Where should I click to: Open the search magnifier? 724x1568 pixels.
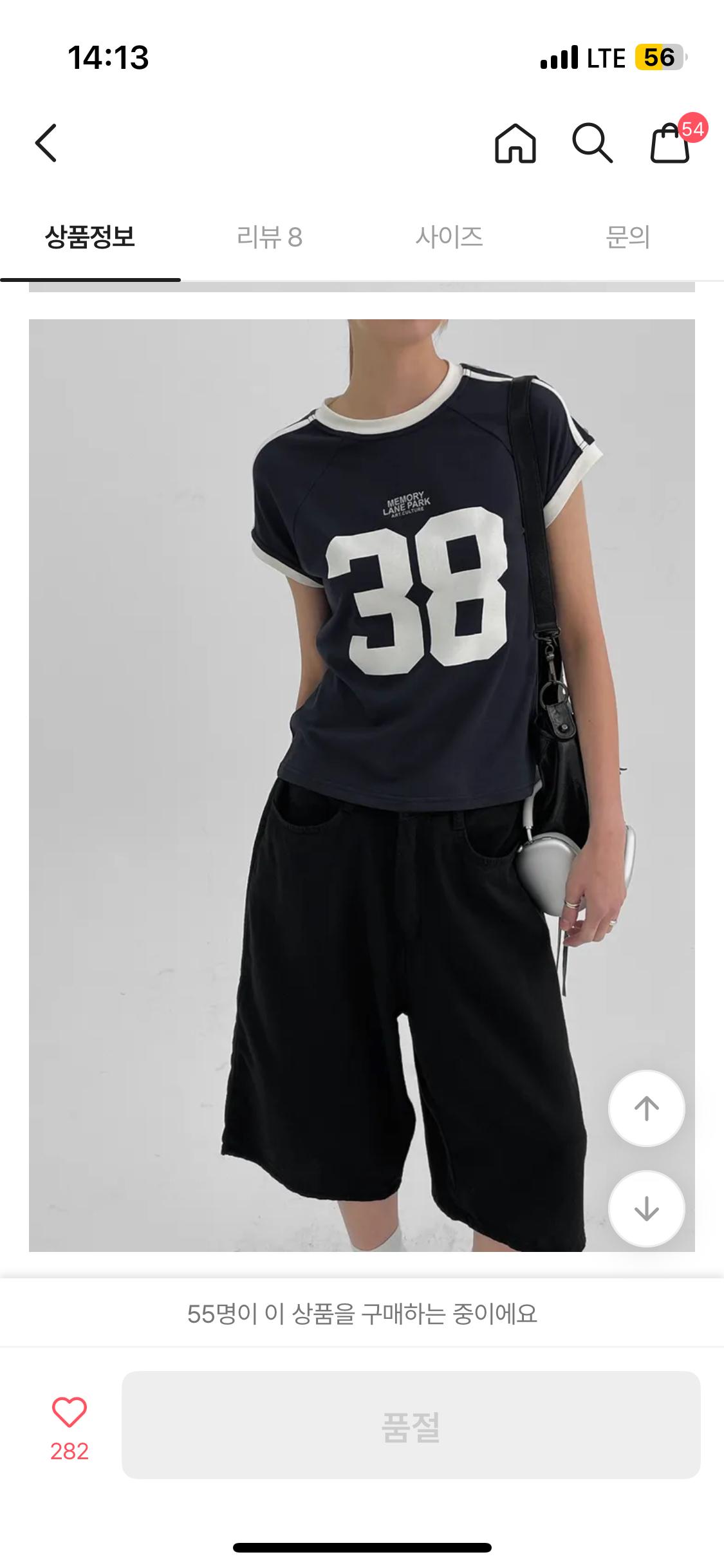[592, 142]
